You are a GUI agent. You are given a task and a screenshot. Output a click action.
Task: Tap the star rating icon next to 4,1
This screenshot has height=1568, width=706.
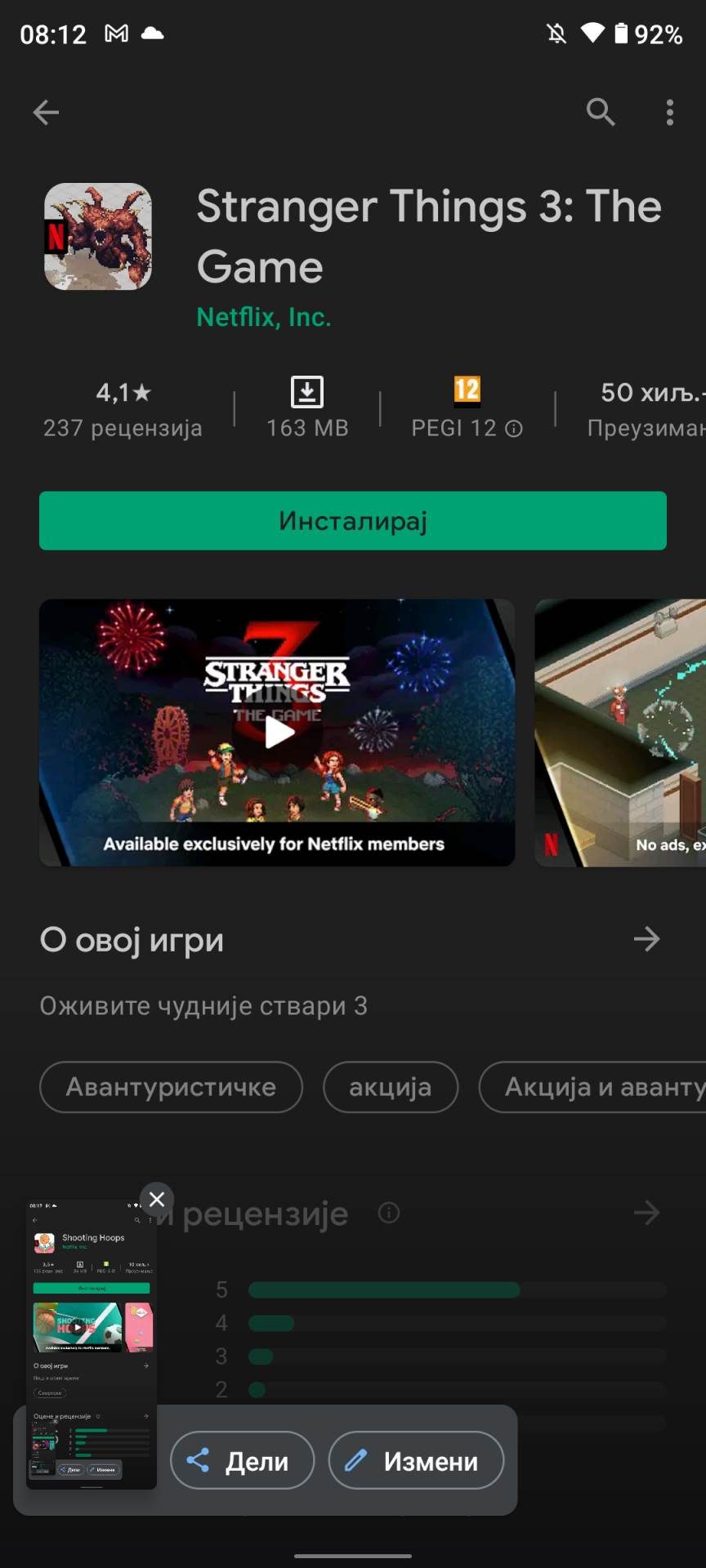click(141, 392)
